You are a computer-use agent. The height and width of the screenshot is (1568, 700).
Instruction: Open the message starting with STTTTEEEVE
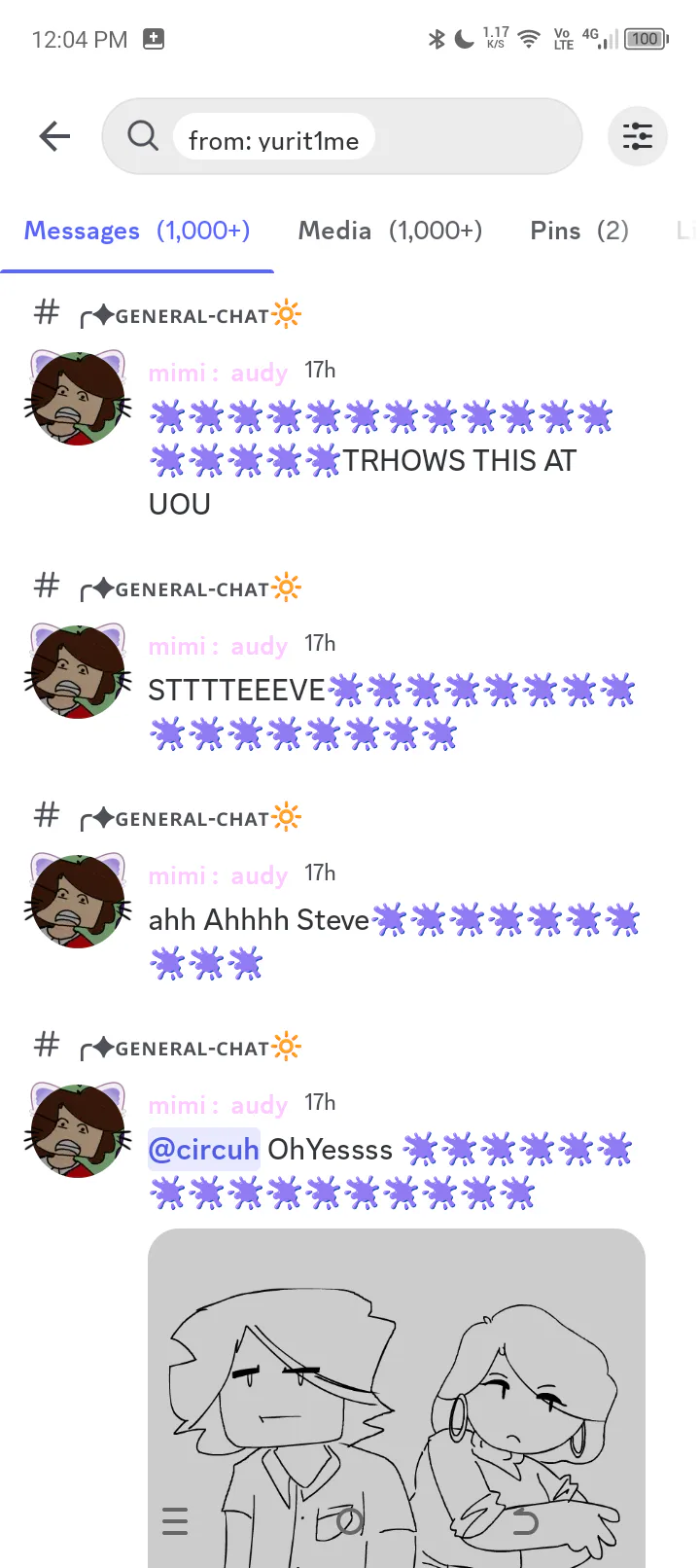click(x=391, y=712)
